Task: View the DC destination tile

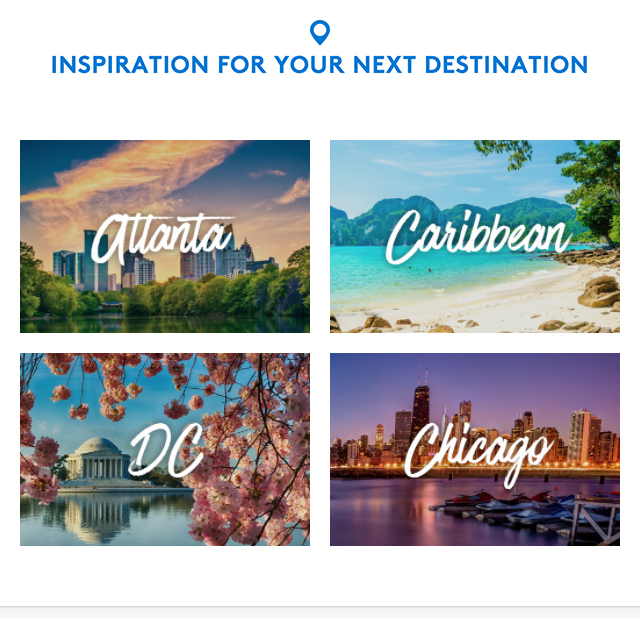Action: click(165, 449)
